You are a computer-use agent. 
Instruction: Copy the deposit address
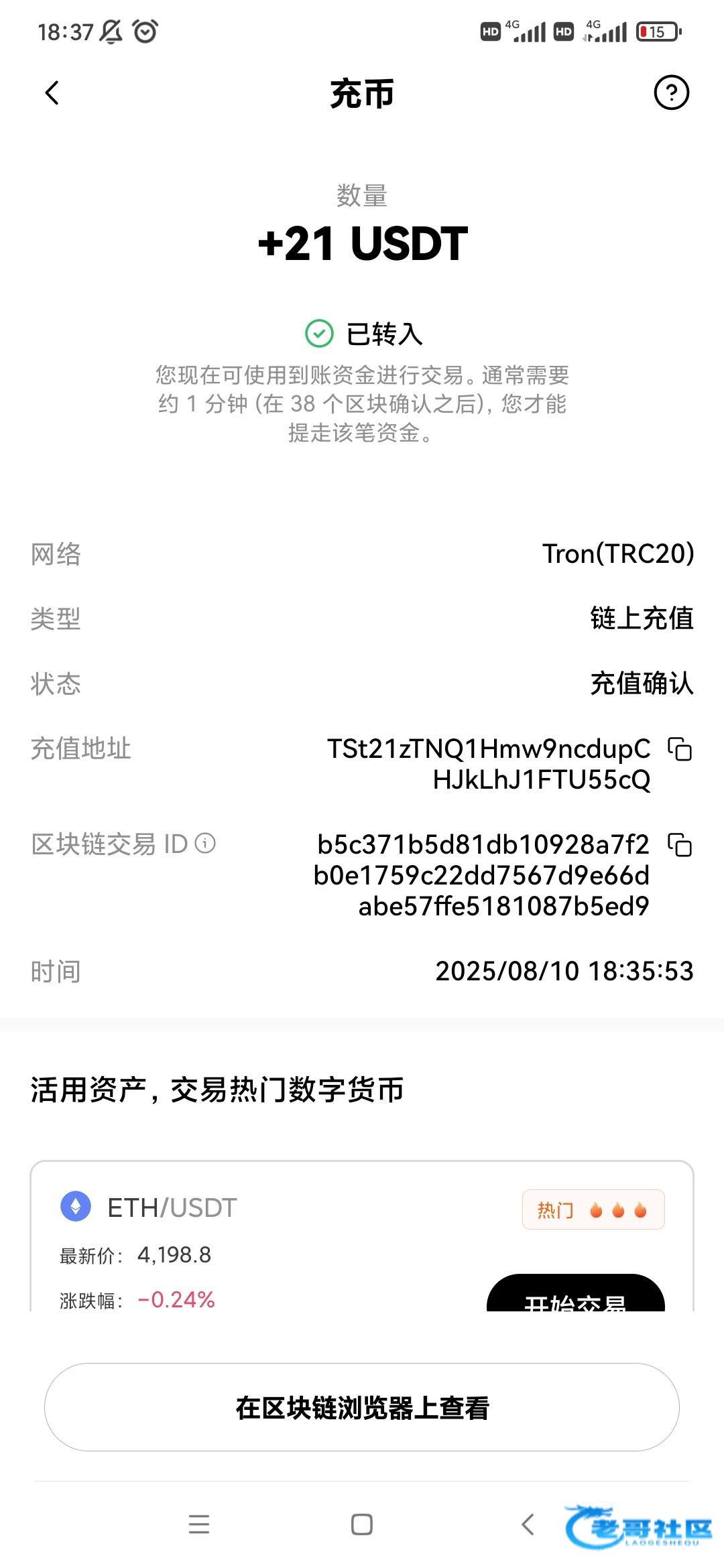[680, 749]
